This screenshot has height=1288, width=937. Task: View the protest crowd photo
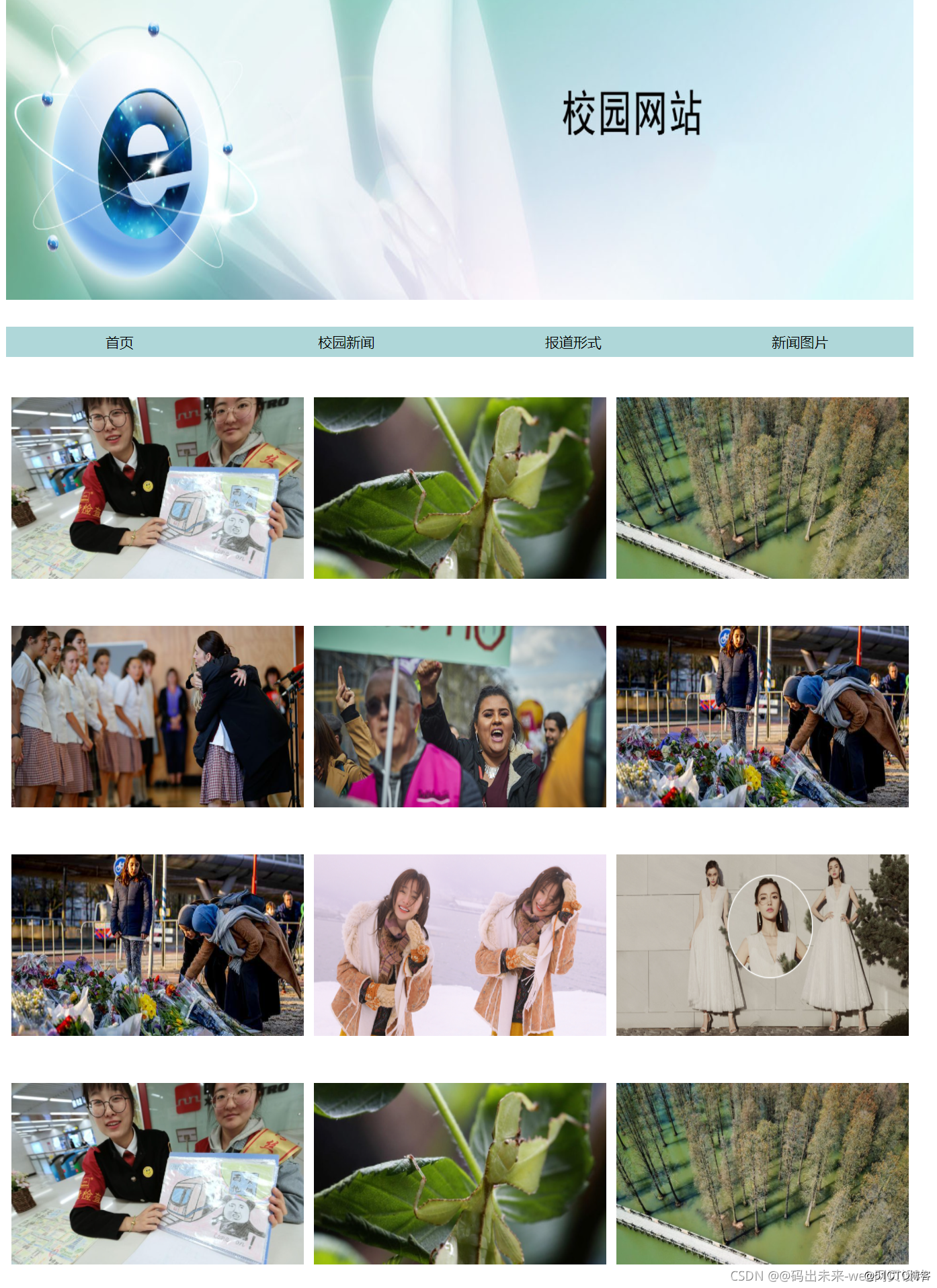[460, 717]
